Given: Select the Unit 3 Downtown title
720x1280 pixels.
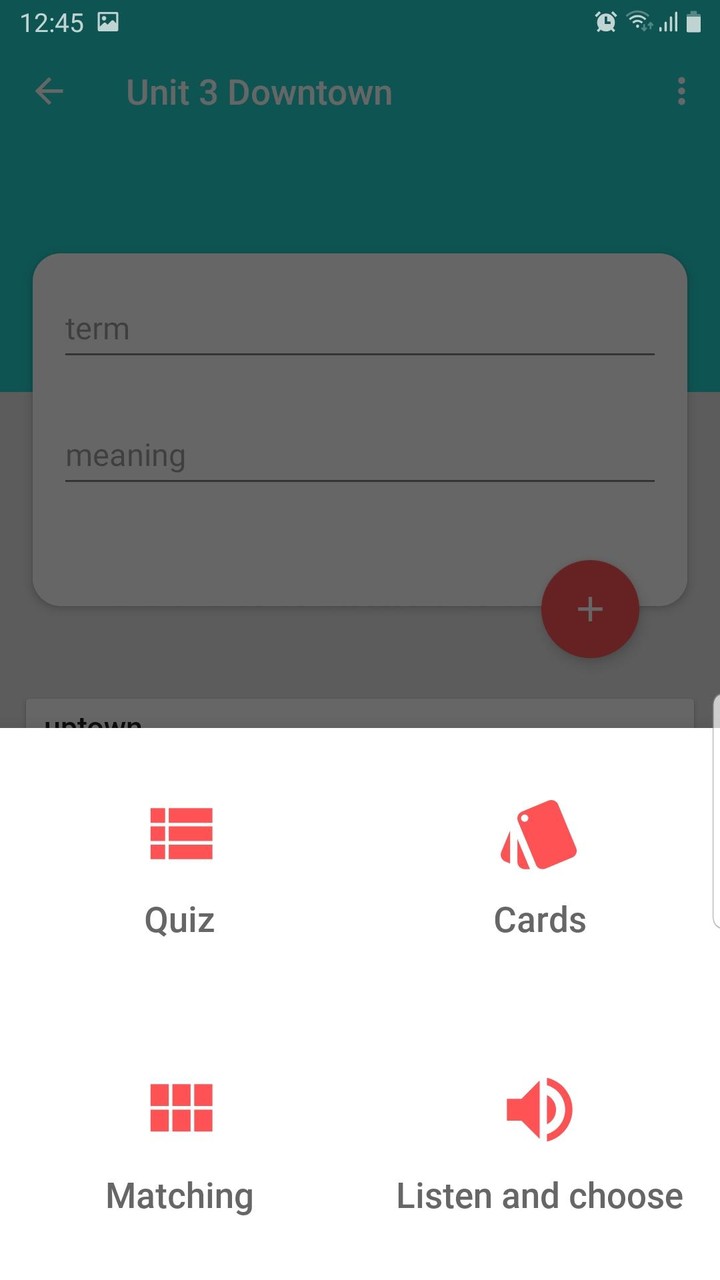Looking at the screenshot, I should [x=259, y=92].
